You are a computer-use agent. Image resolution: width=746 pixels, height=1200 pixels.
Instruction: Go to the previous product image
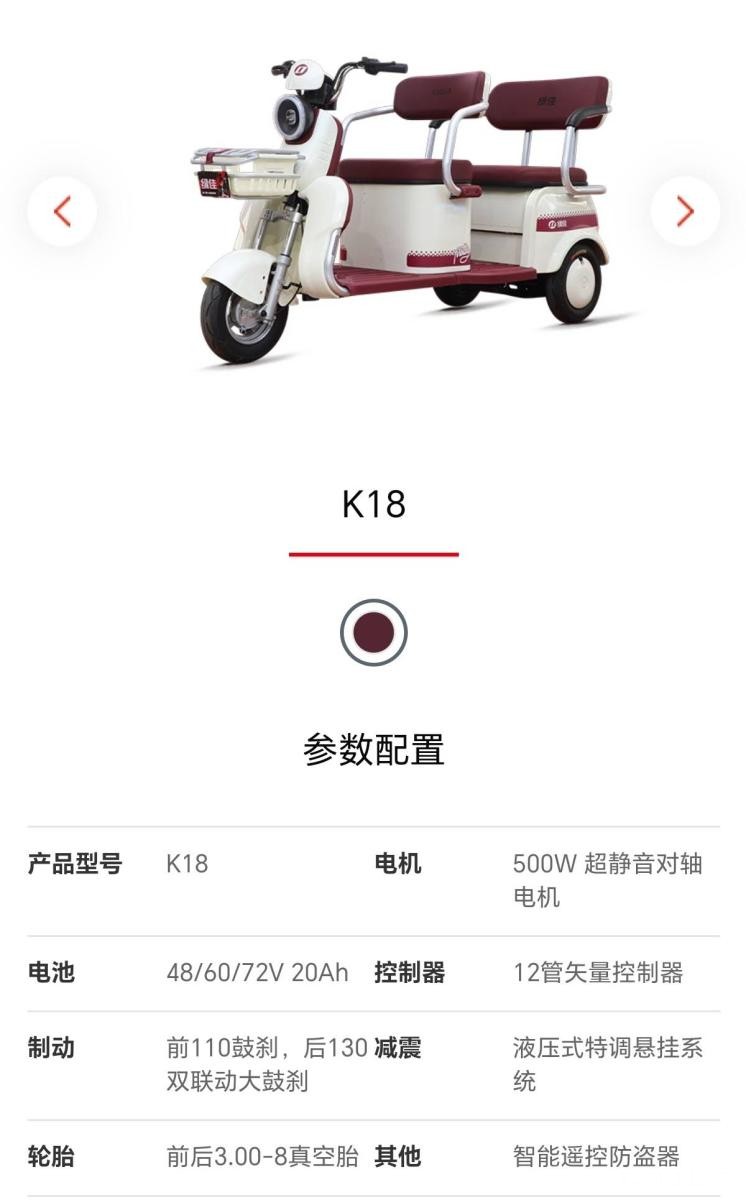click(x=62, y=211)
